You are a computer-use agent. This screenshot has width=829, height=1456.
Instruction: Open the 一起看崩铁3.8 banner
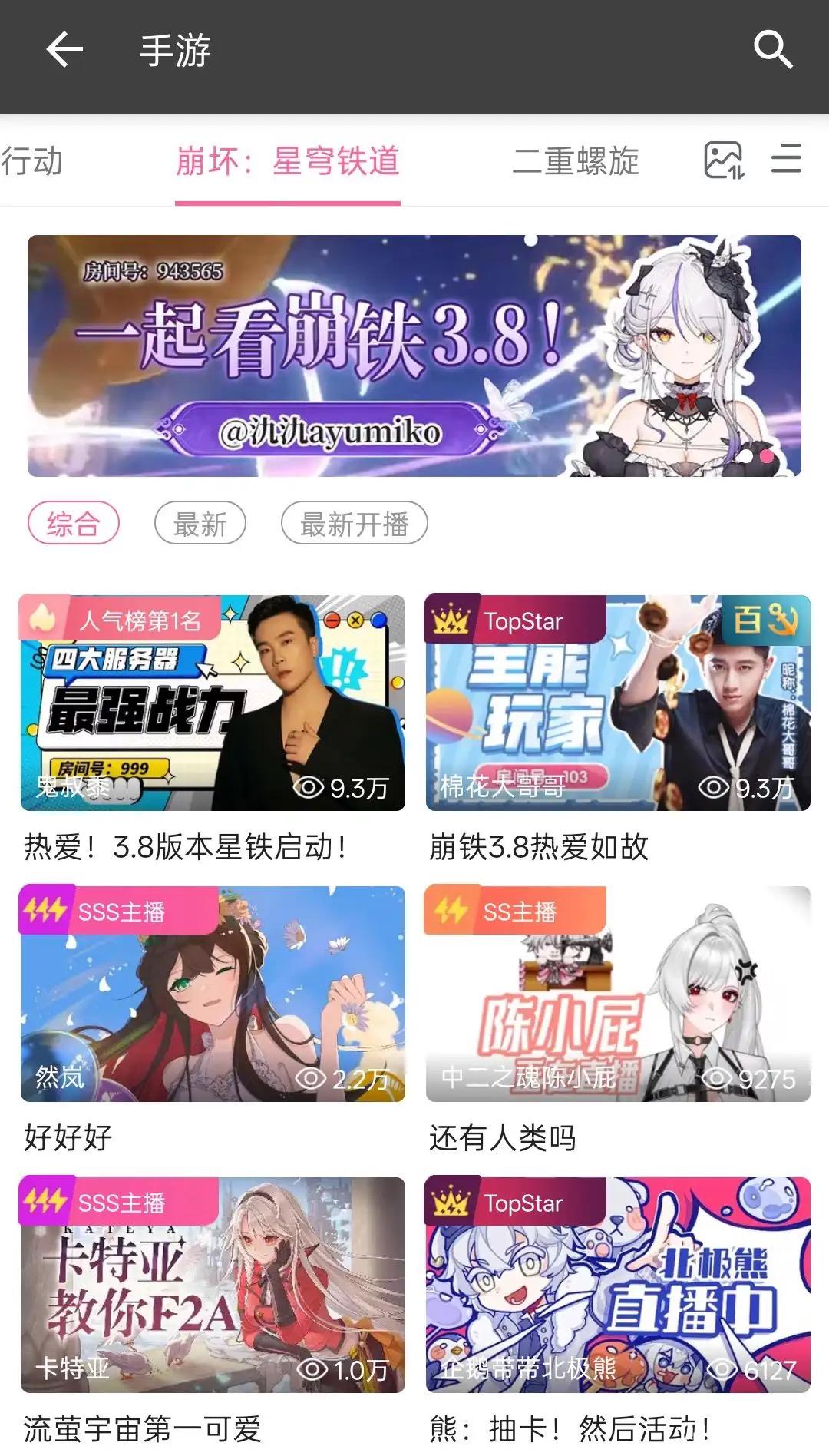pos(414,356)
